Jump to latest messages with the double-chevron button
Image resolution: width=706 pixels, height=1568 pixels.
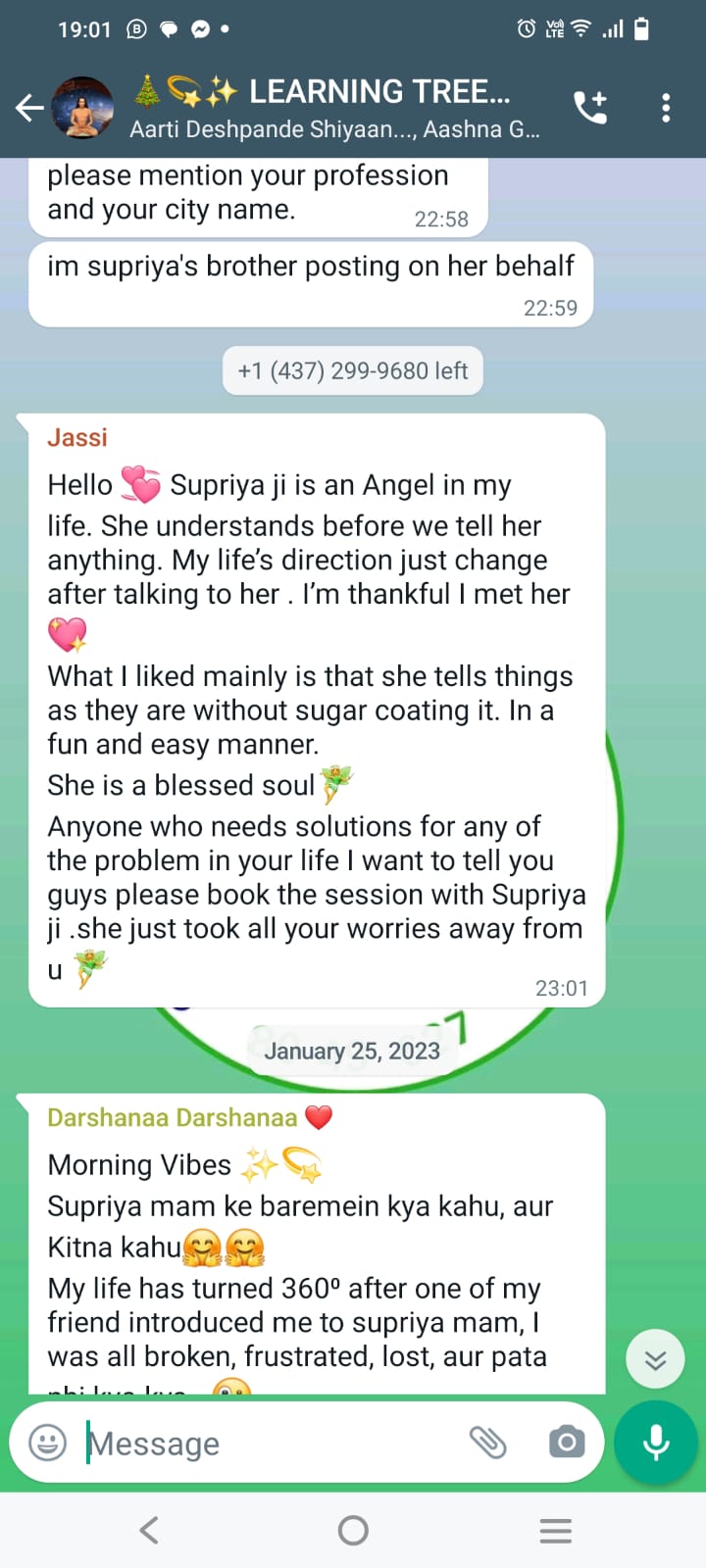point(655,1358)
